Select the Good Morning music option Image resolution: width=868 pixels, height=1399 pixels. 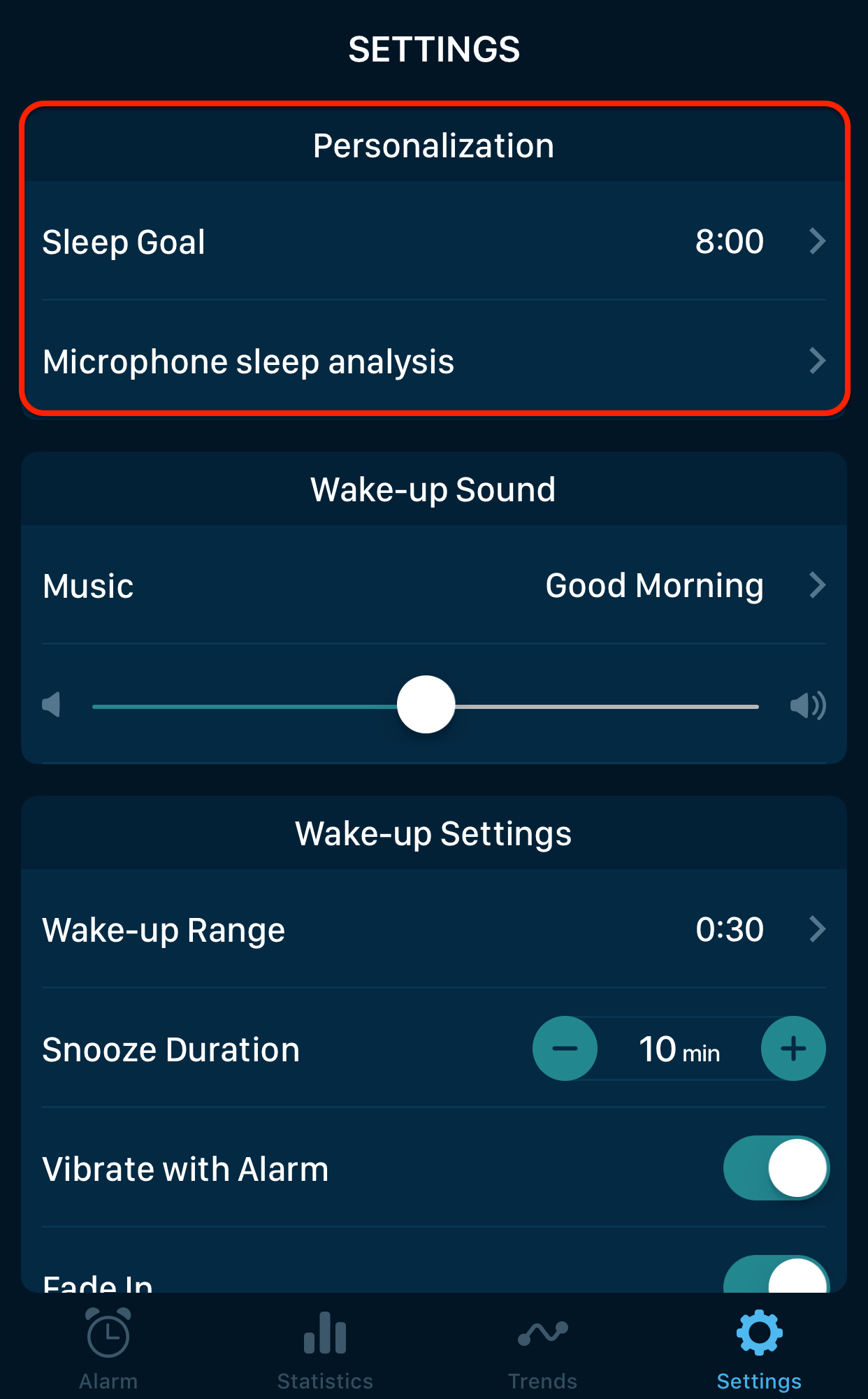[x=654, y=585]
